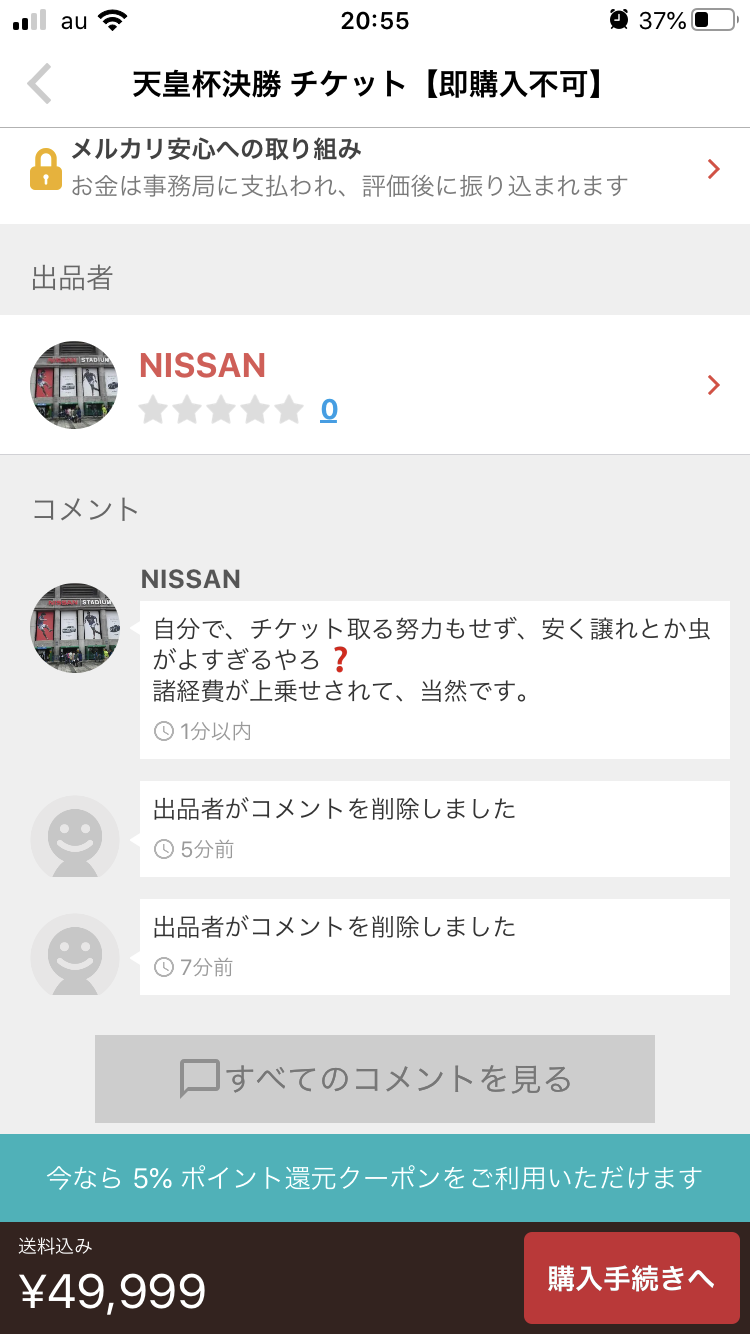
Task: Proceed with 購入手続きへ button
Action: [631, 1278]
